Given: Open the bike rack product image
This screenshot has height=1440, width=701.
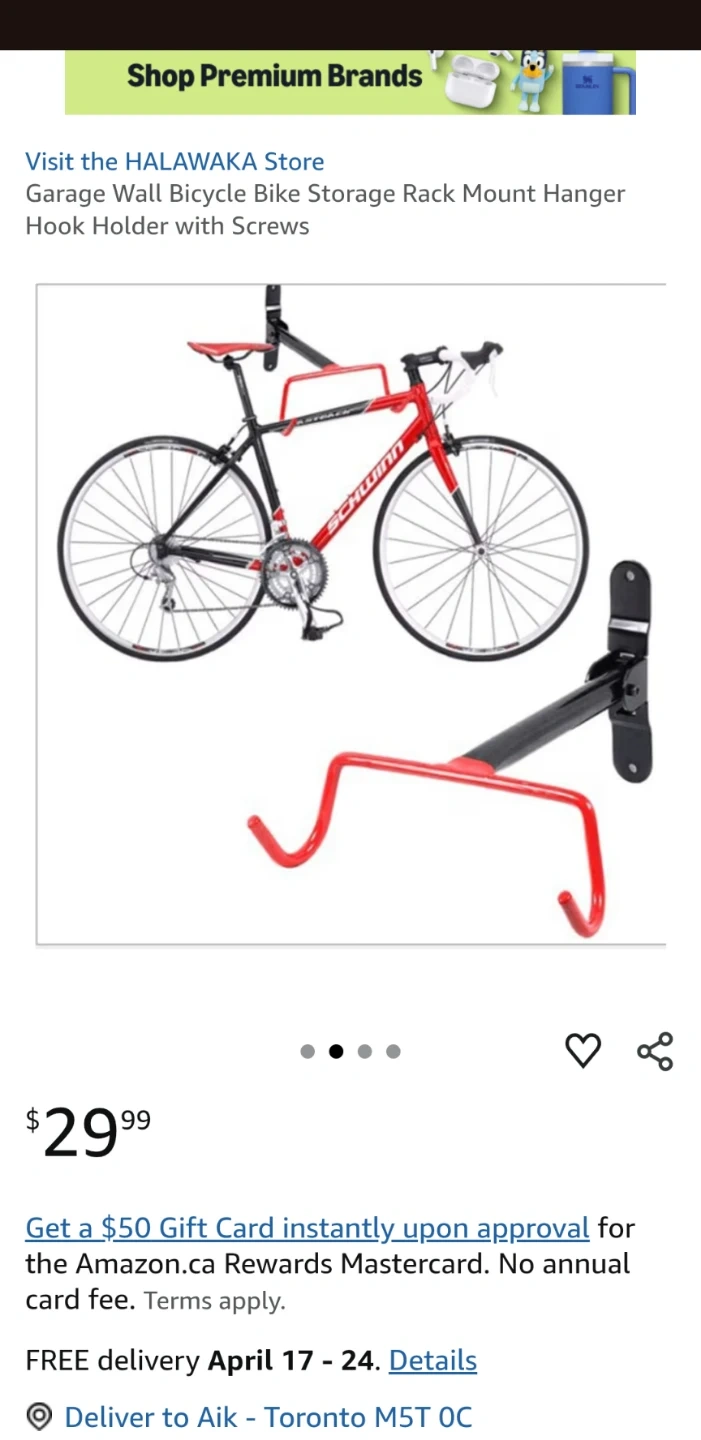Looking at the screenshot, I should 351,614.
